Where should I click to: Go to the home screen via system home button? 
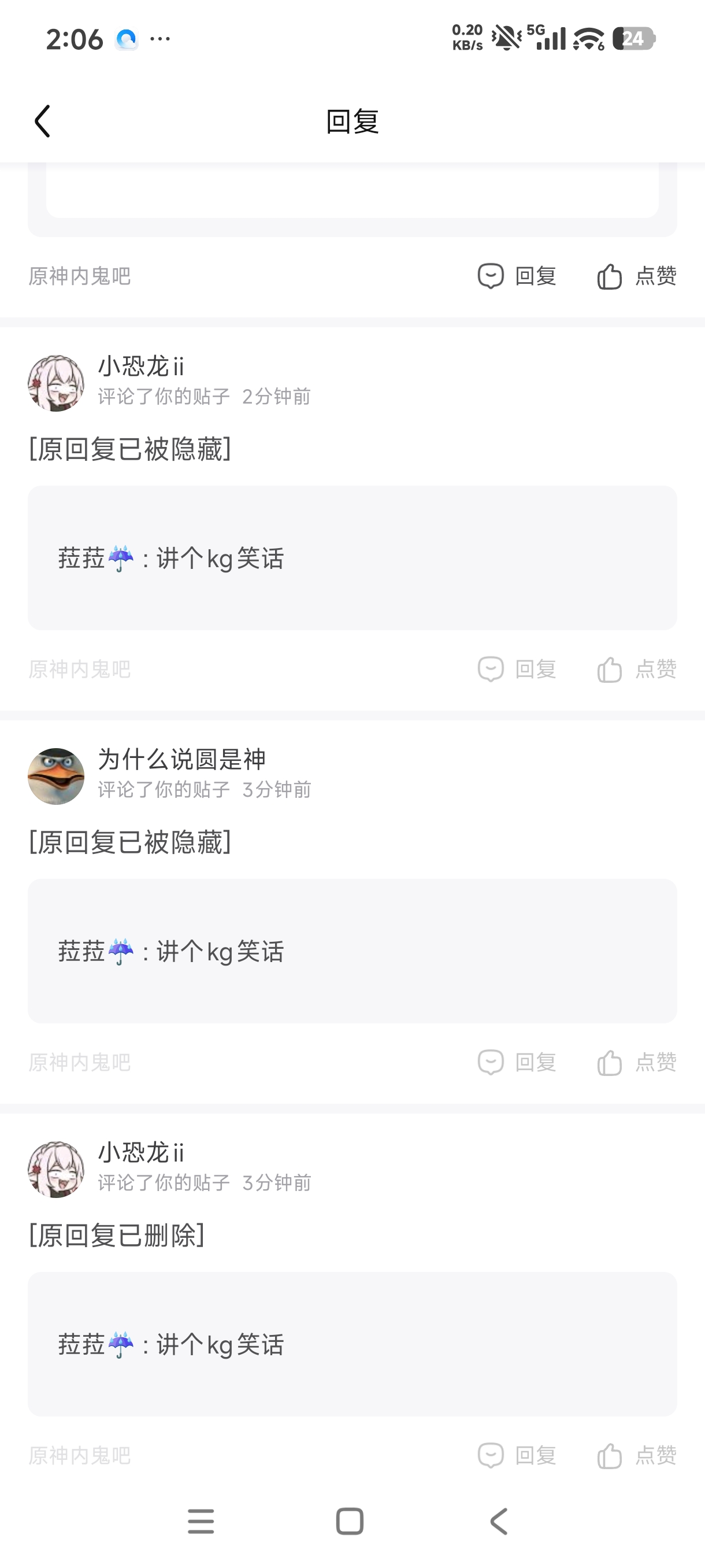click(350, 1521)
